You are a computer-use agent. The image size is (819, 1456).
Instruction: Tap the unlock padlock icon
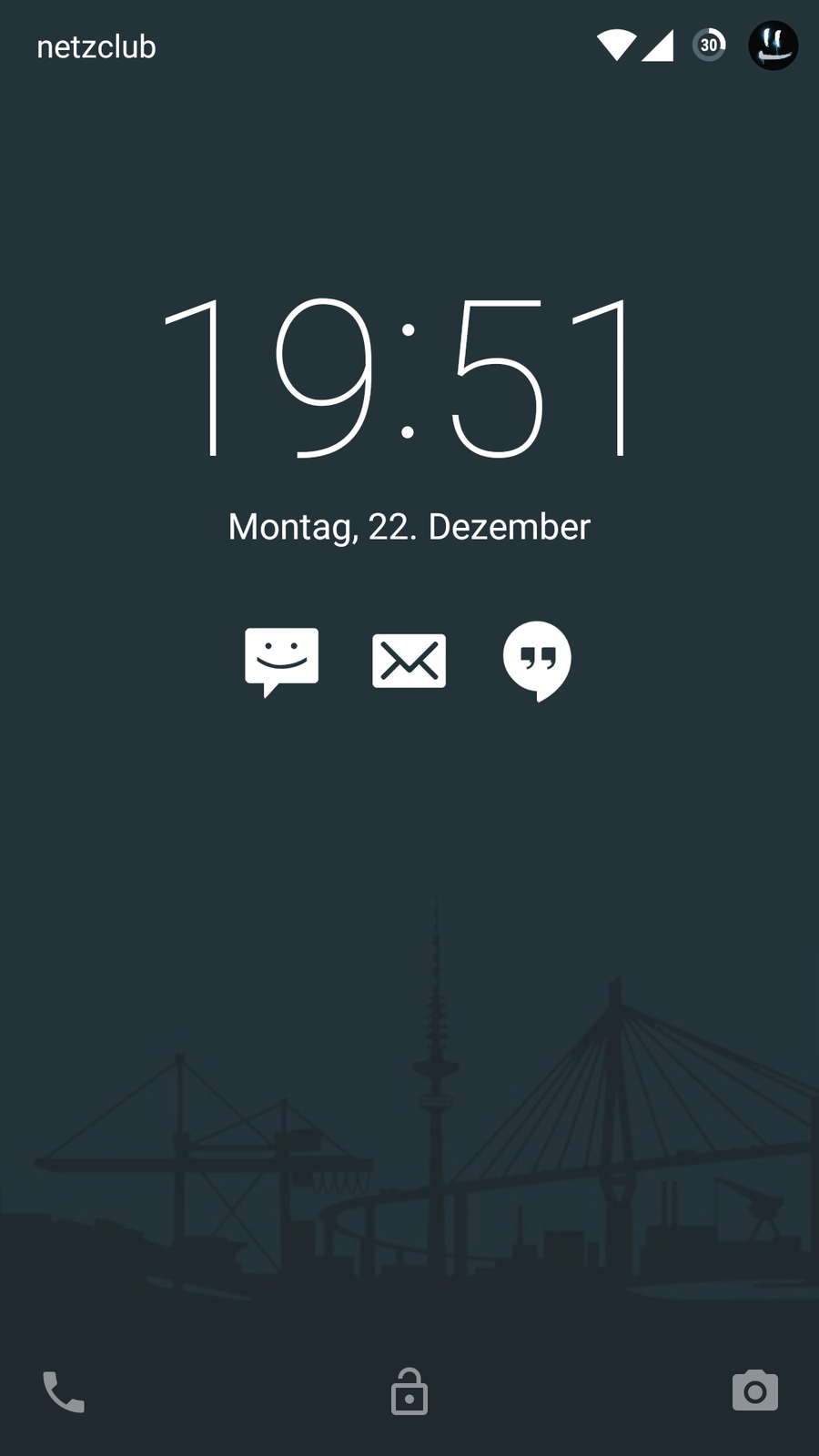click(409, 1391)
